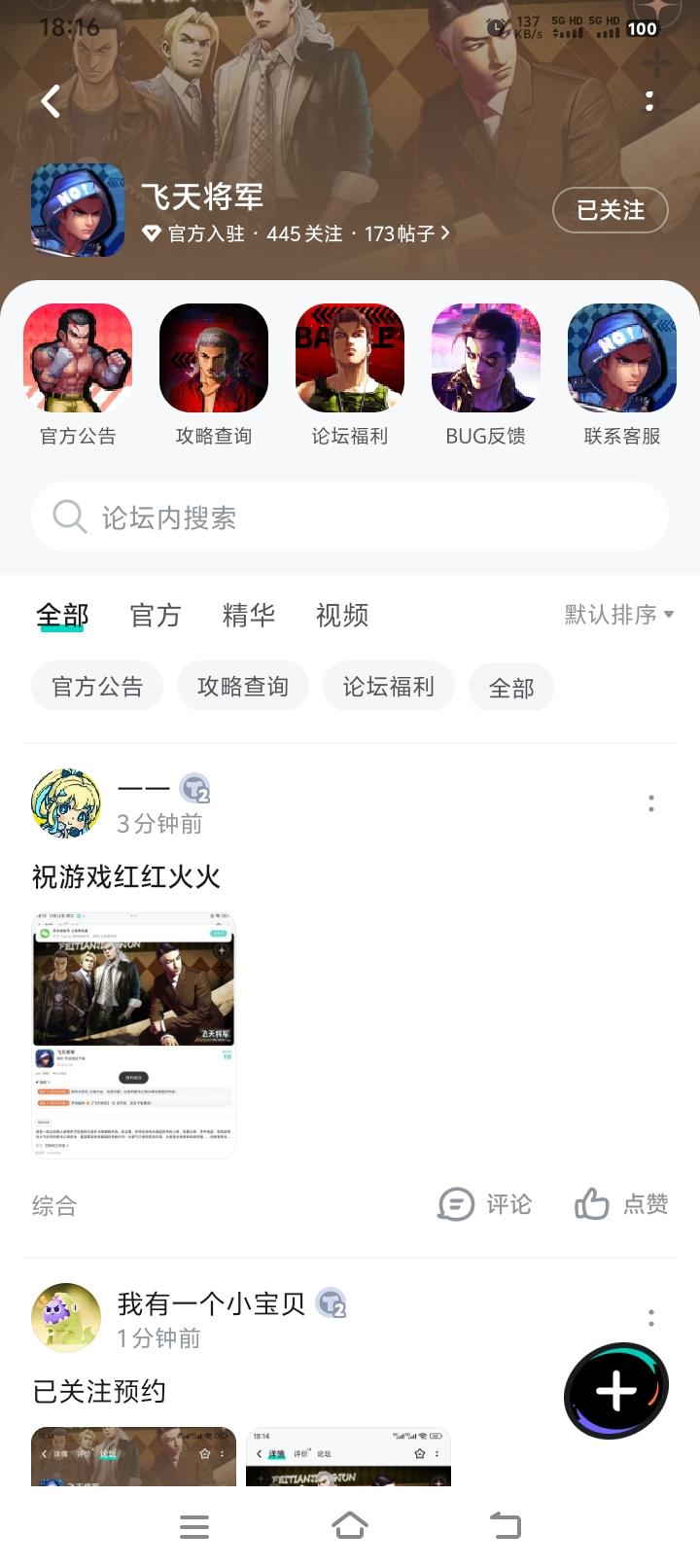
Task: Open the three-dot menu at top right
Action: point(649,101)
